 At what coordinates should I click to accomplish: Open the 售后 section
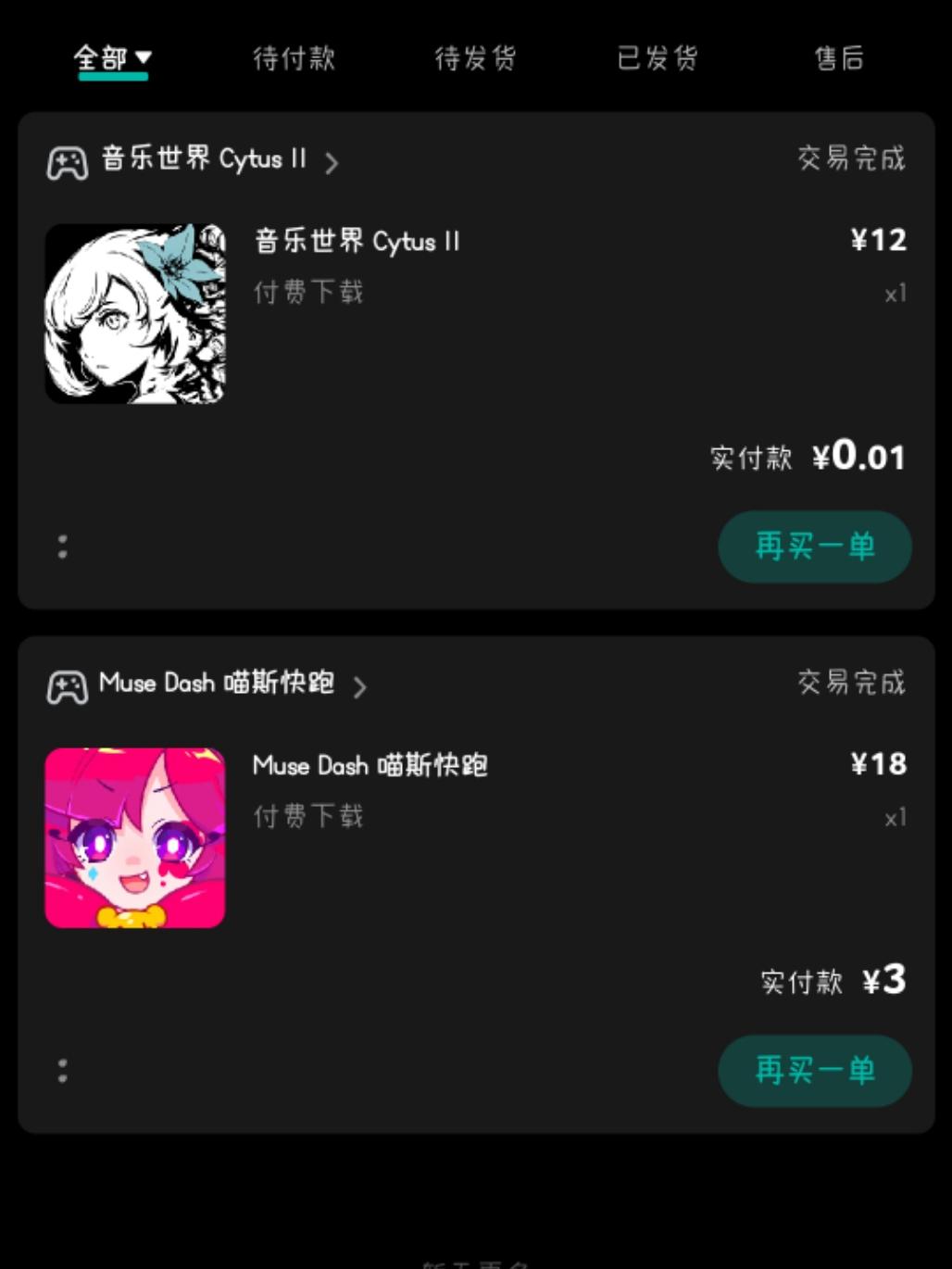coord(839,57)
